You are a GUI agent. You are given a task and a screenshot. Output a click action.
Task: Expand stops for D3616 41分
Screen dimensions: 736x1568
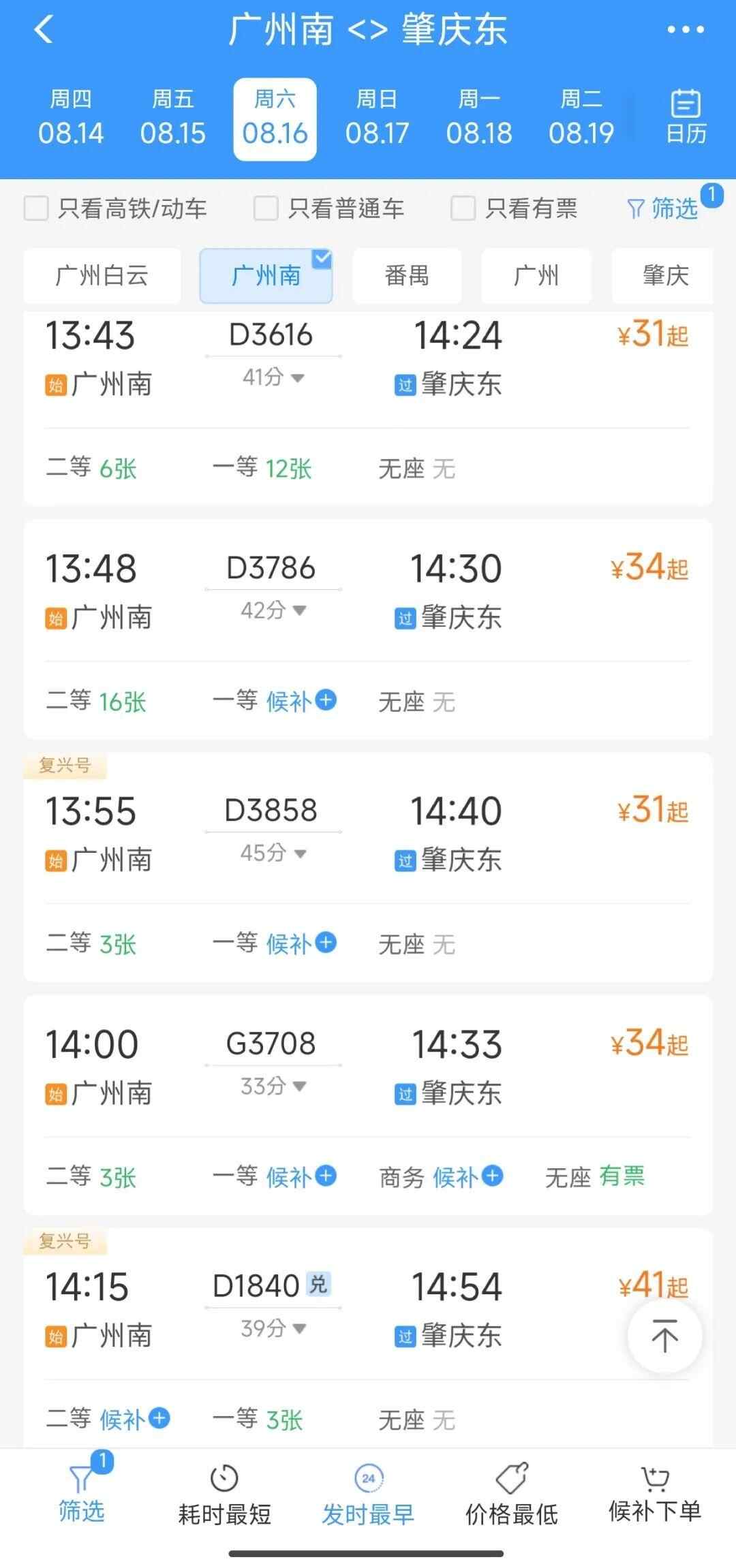point(273,377)
